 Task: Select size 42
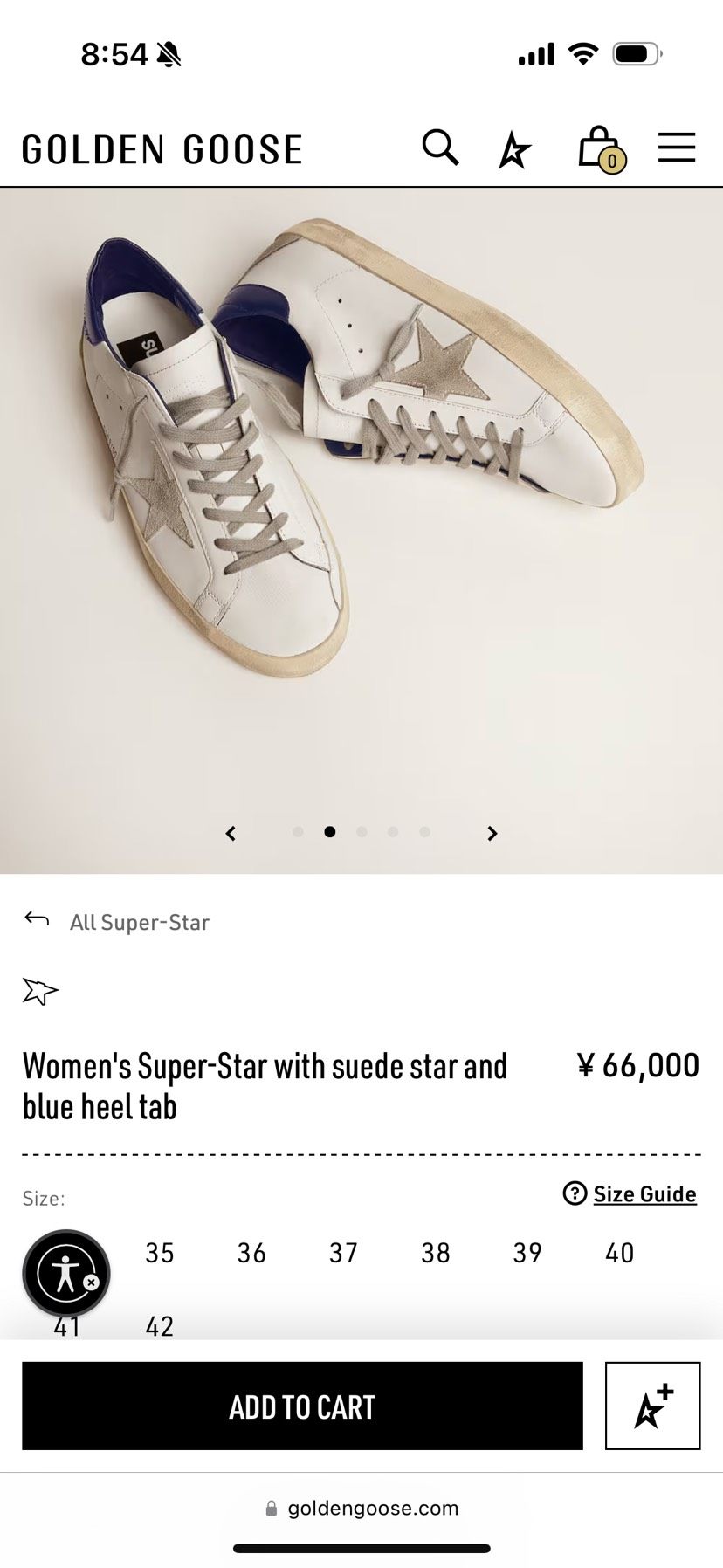point(160,1326)
